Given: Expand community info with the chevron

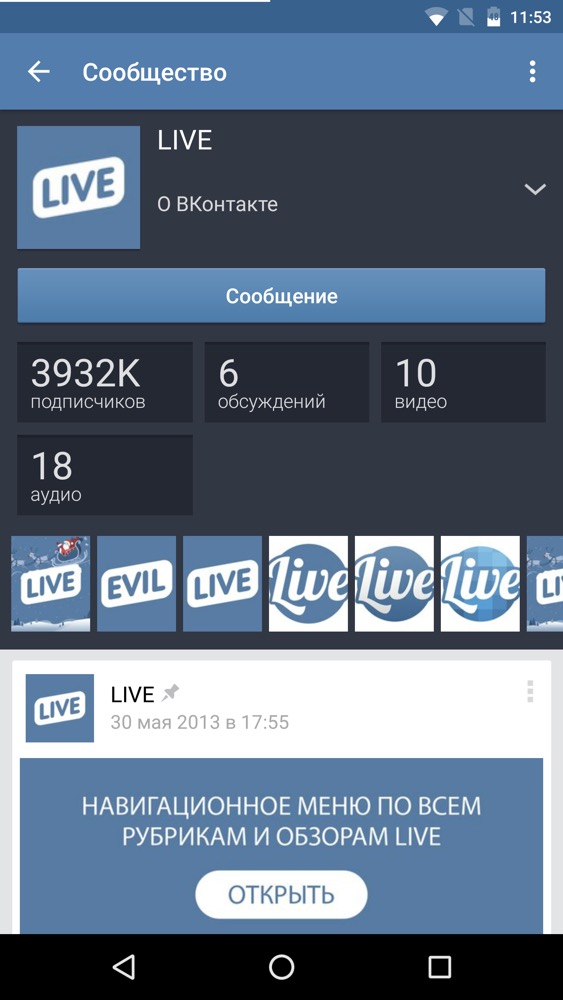Looking at the screenshot, I should [x=534, y=189].
